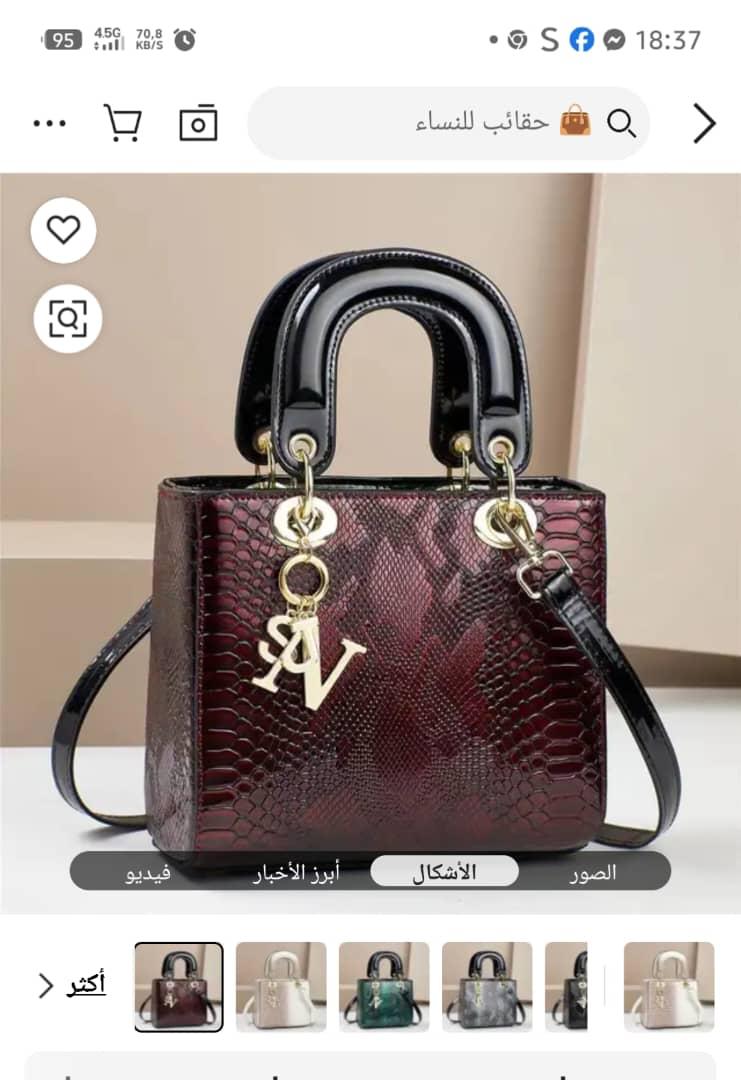Screen dimensions: 741x1080
Task: Select the green bag variant thumbnail
Action: [384, 987]
